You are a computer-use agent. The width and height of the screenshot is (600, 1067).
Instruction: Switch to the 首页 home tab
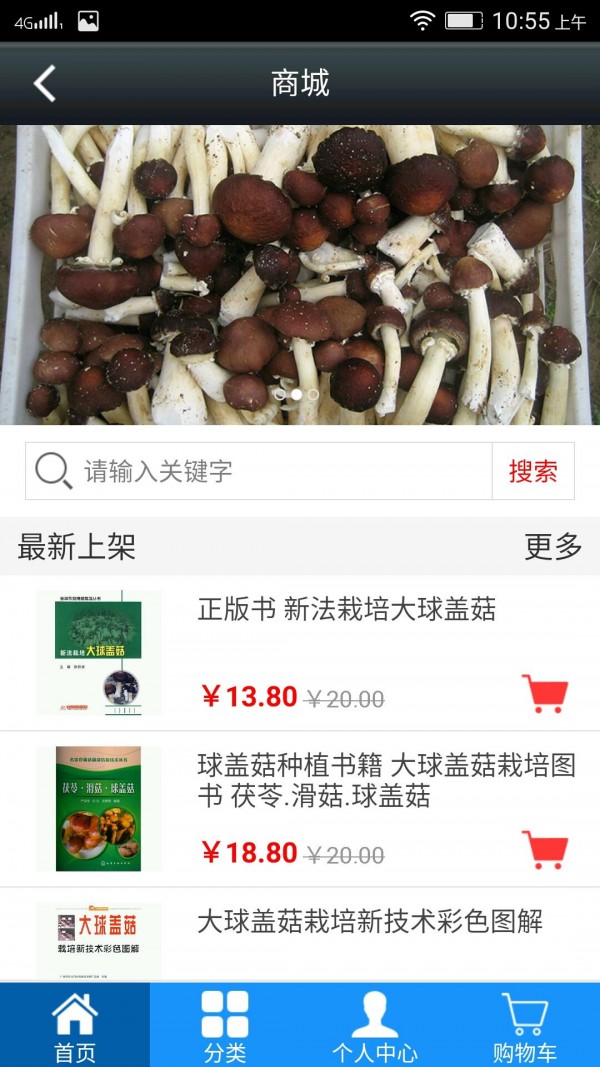tap(75, 1025)
